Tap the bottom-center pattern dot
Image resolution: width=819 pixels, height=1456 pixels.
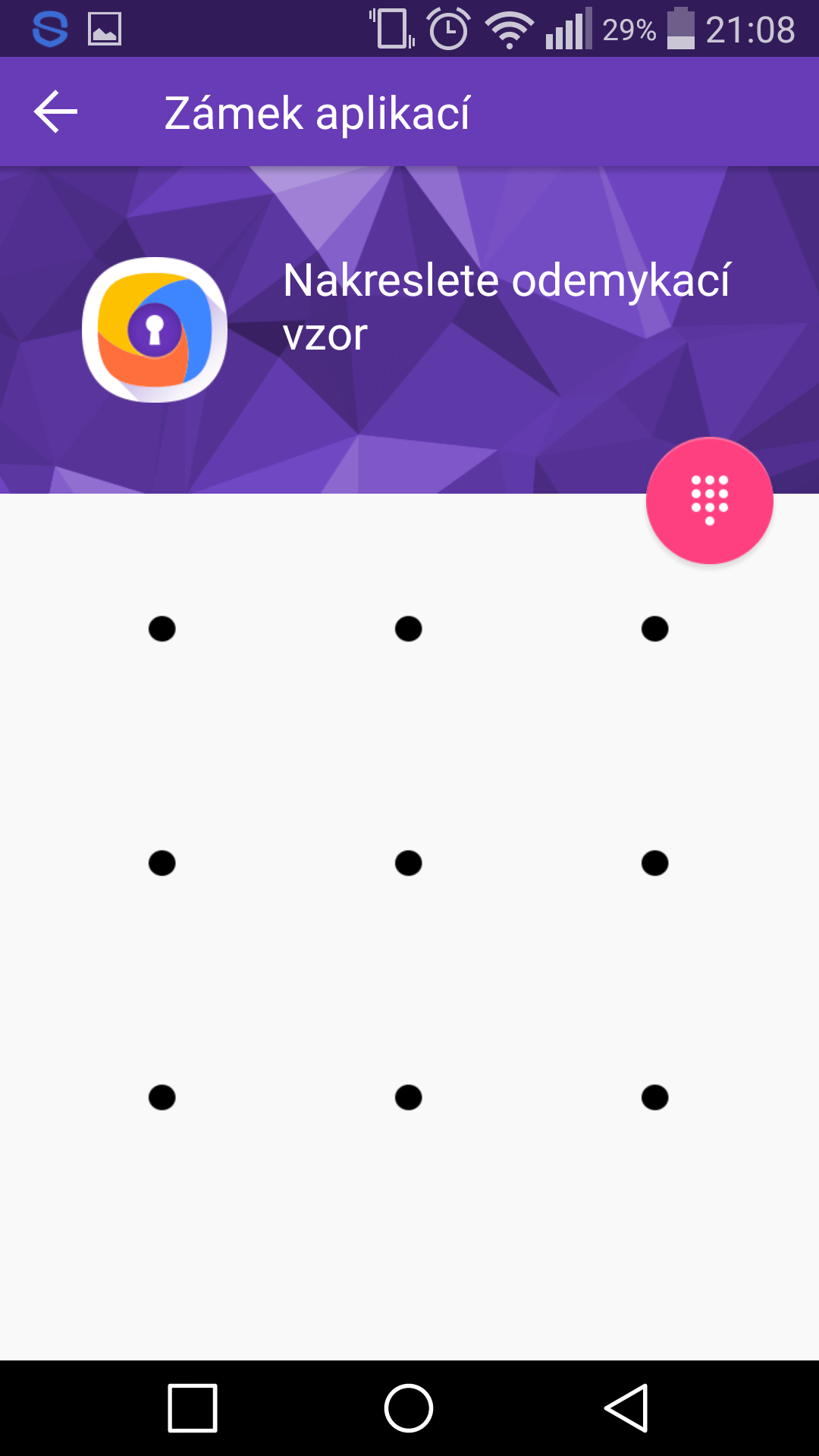coord(409,1097)
